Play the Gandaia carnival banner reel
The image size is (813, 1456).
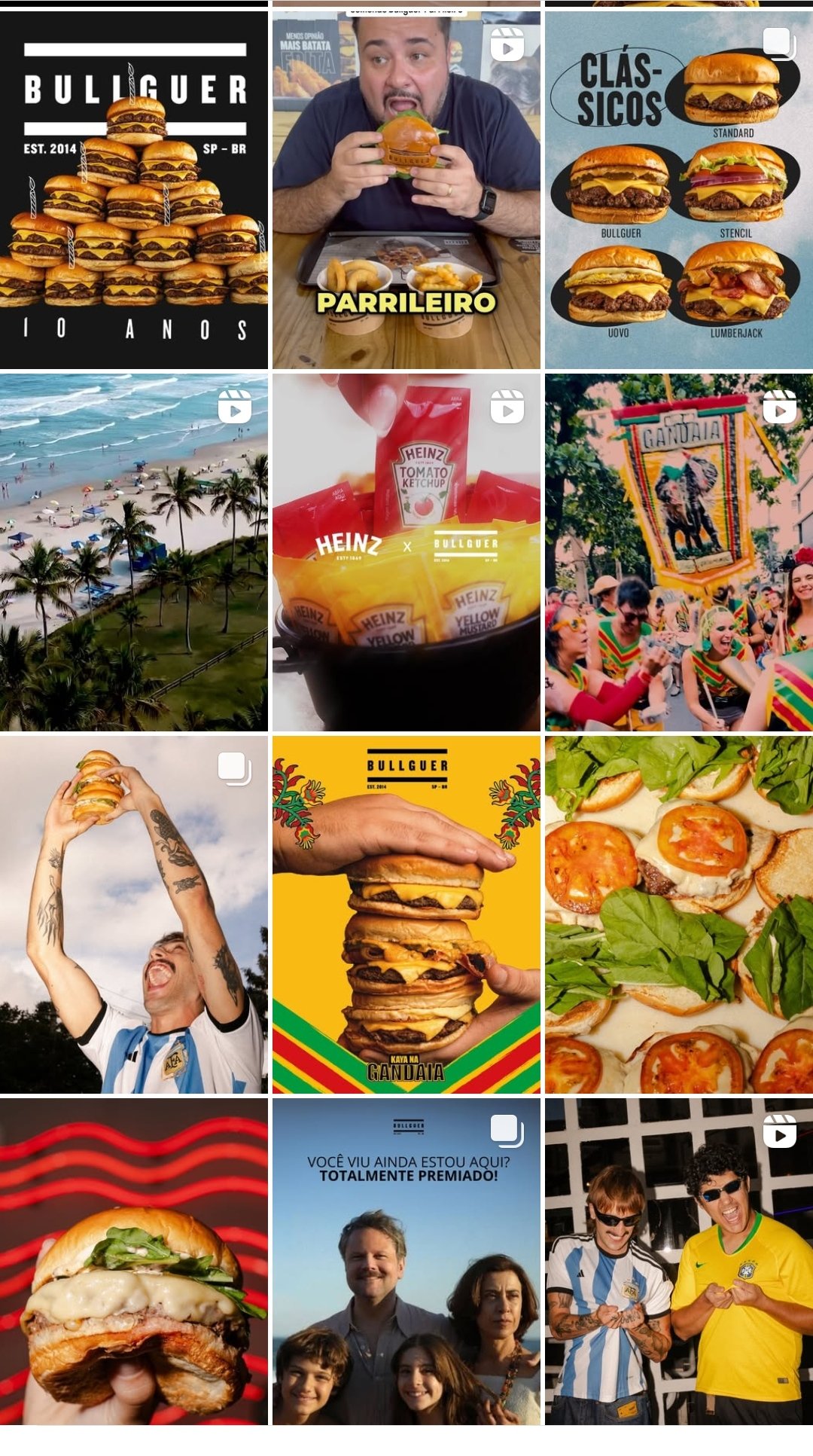point(679,552)
